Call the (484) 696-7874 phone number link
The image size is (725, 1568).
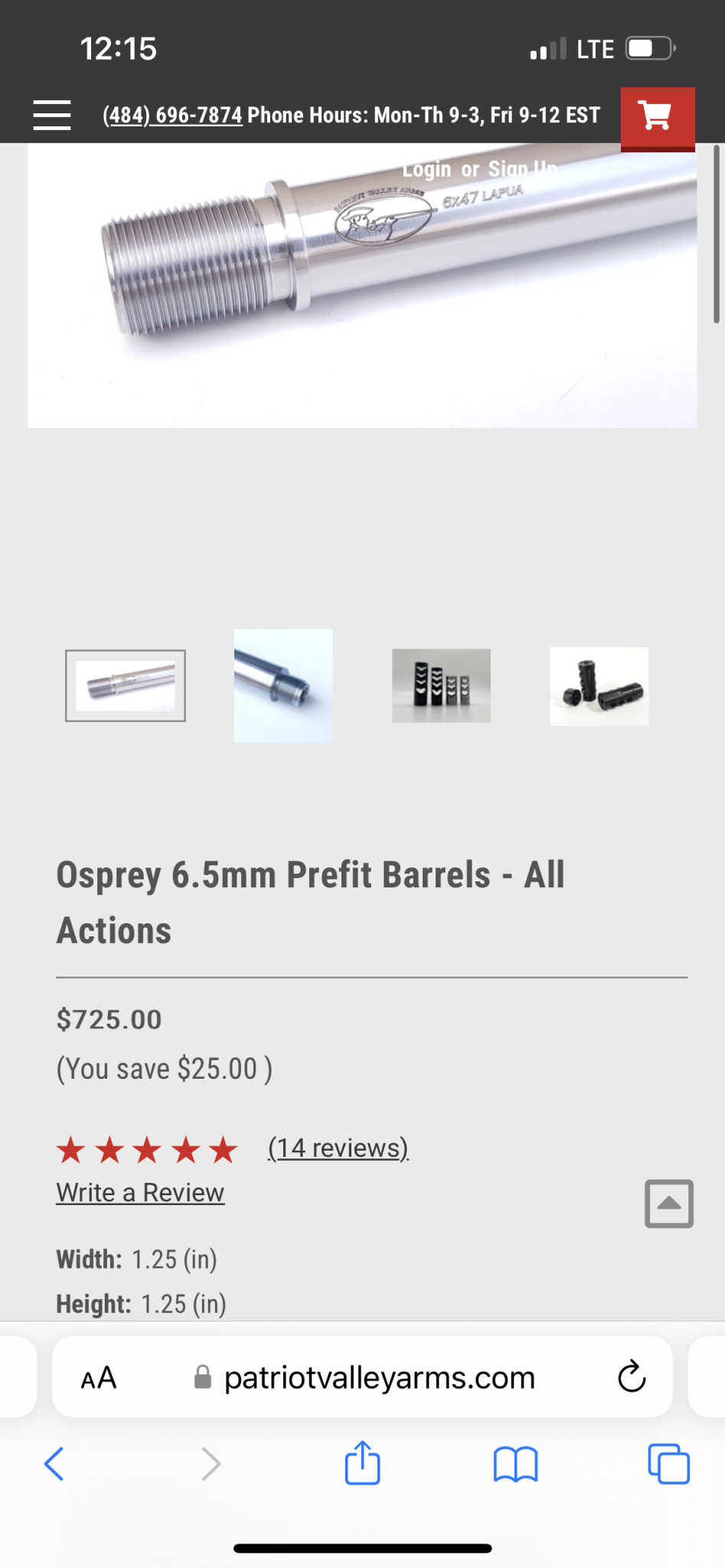(173, 115)
